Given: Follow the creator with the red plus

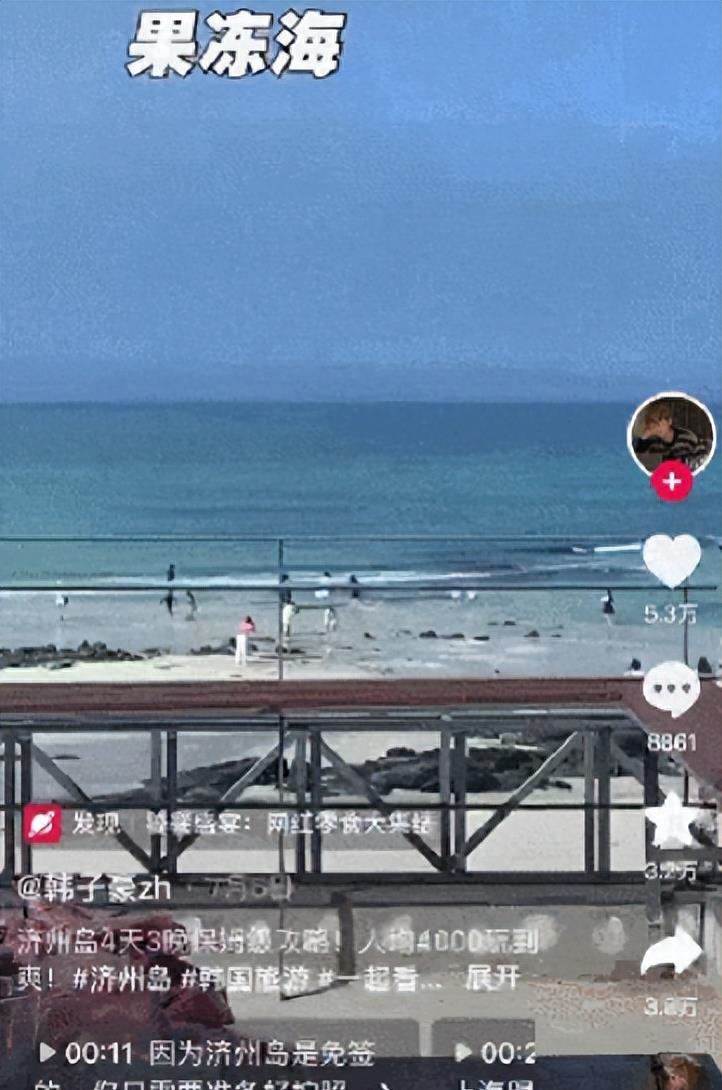Looking at the screenshot, I should [671, 482].
